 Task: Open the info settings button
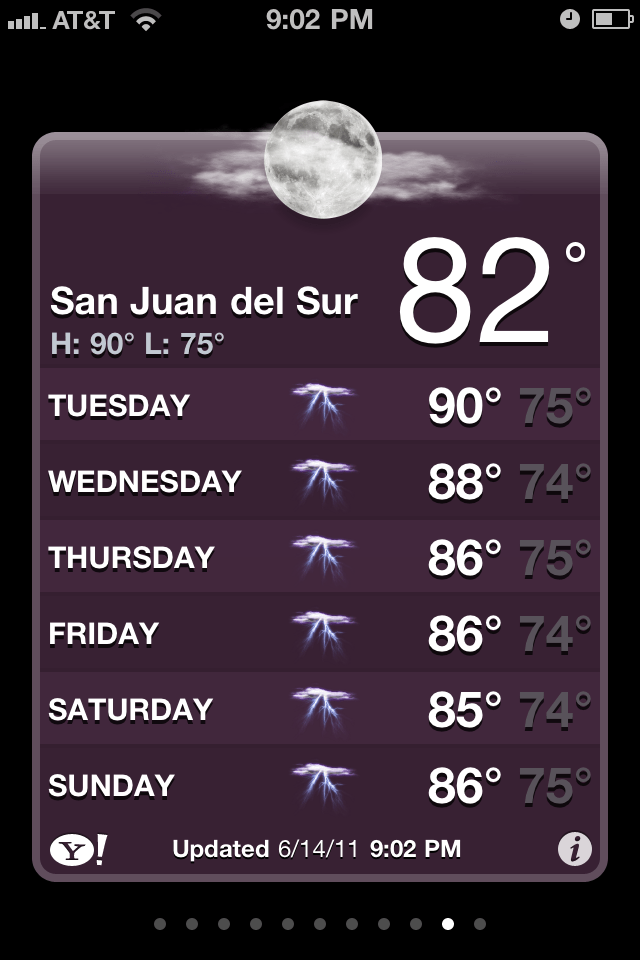574,850
